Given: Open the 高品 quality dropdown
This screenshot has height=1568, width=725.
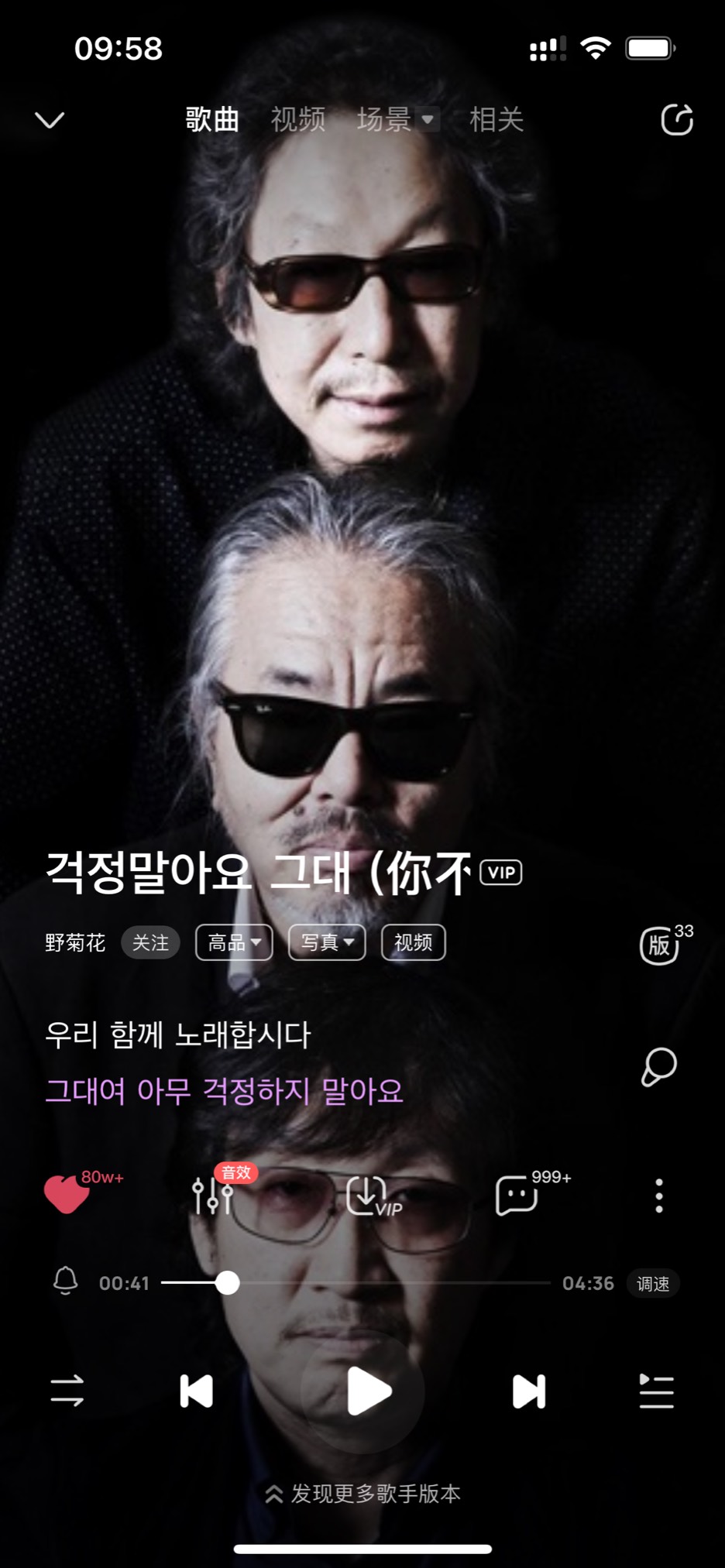Looking at the screenshot, I should coord(234,942).
